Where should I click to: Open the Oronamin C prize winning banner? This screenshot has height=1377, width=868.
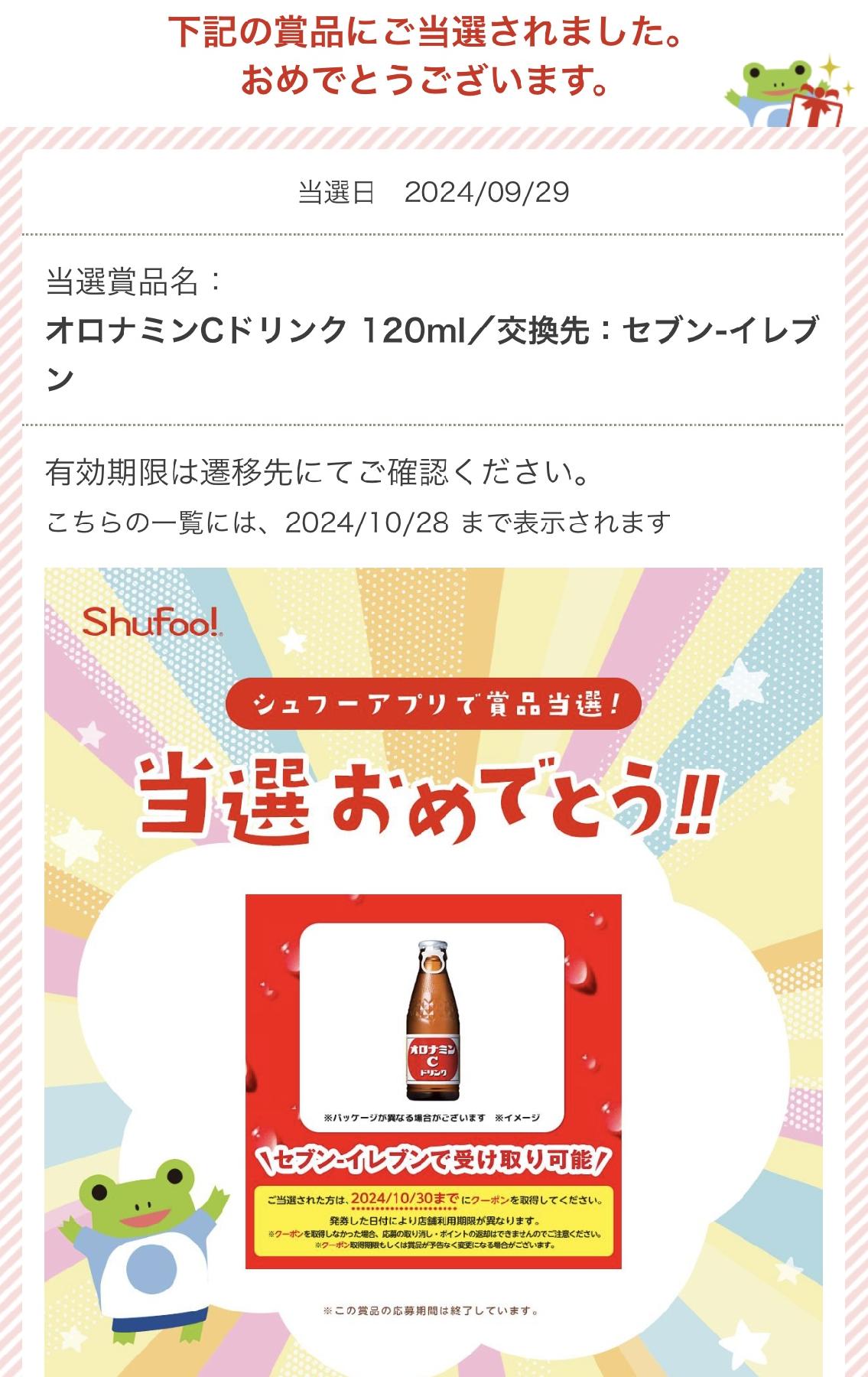click(433, 972)
